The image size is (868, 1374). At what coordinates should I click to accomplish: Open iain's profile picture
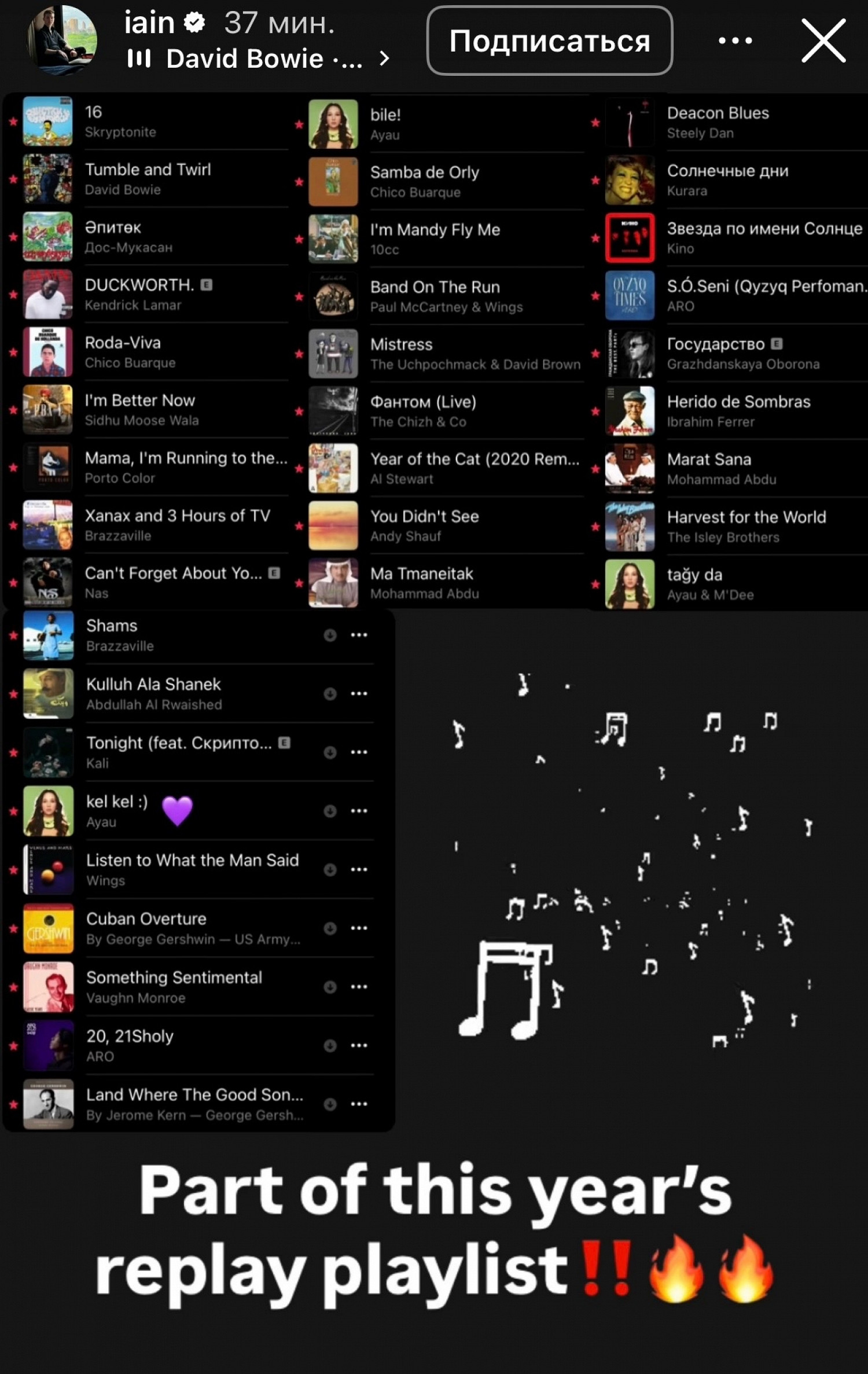click(62, 39)
